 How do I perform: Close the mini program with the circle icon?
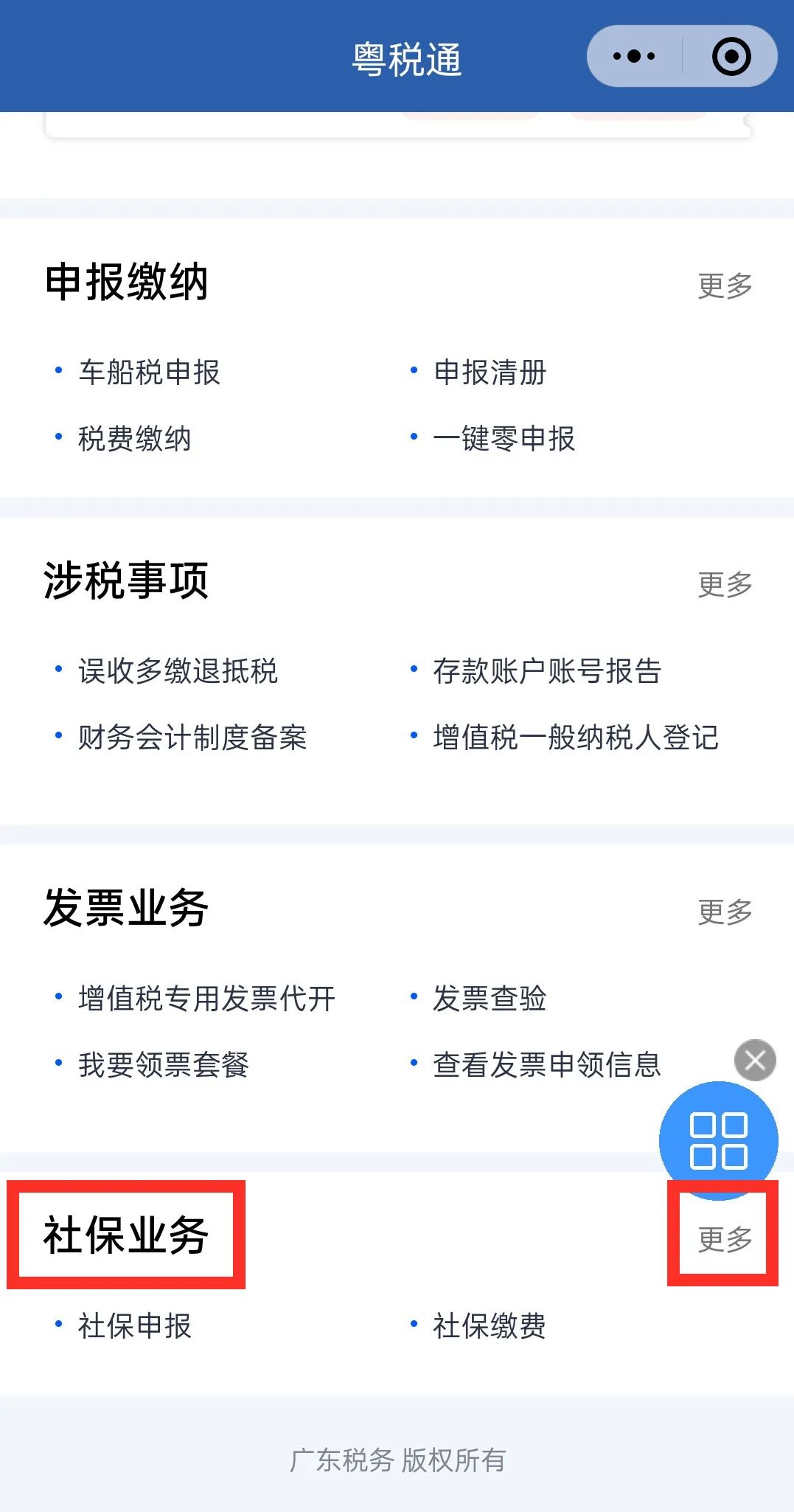pos(731,56)
